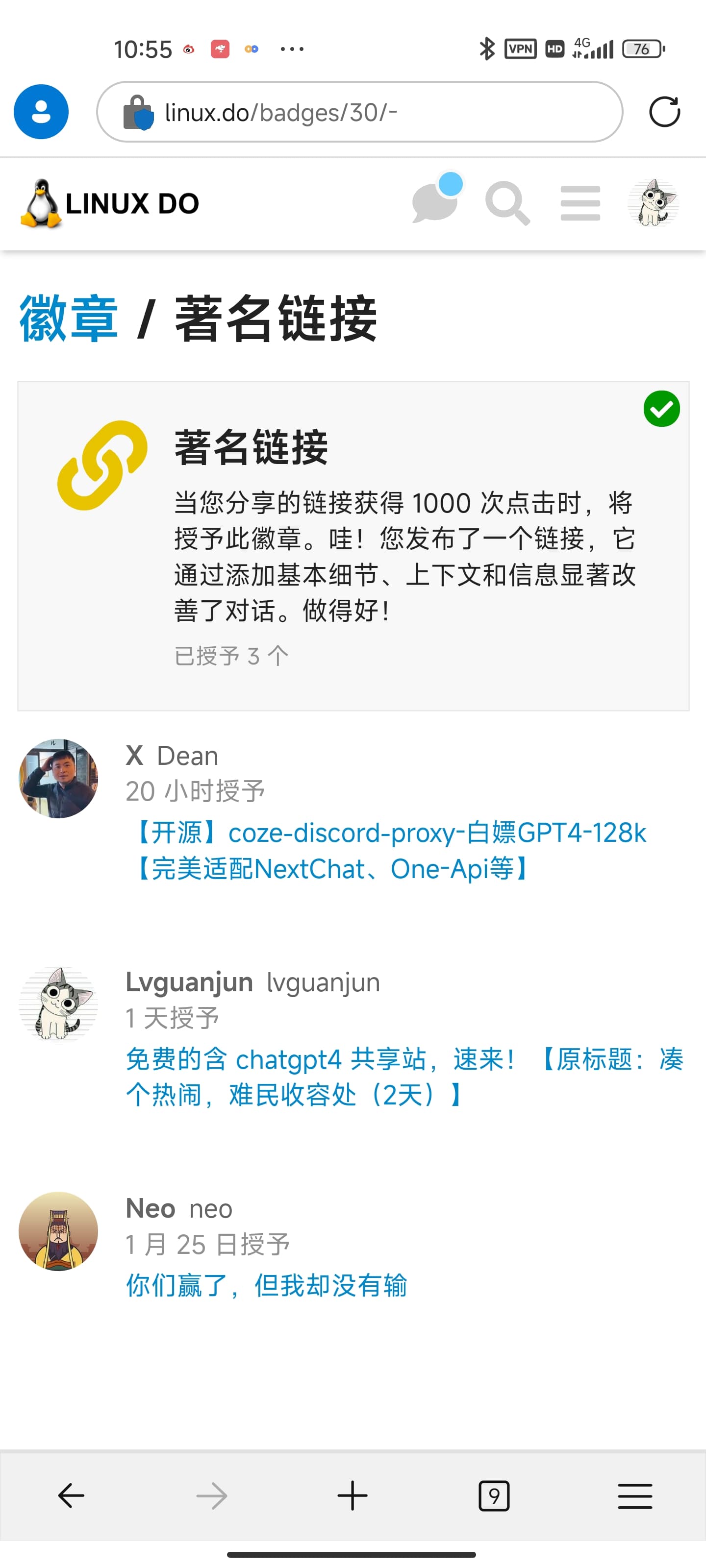
Task: Open Lvguanjun's user profile name
Action: point(189,982)
